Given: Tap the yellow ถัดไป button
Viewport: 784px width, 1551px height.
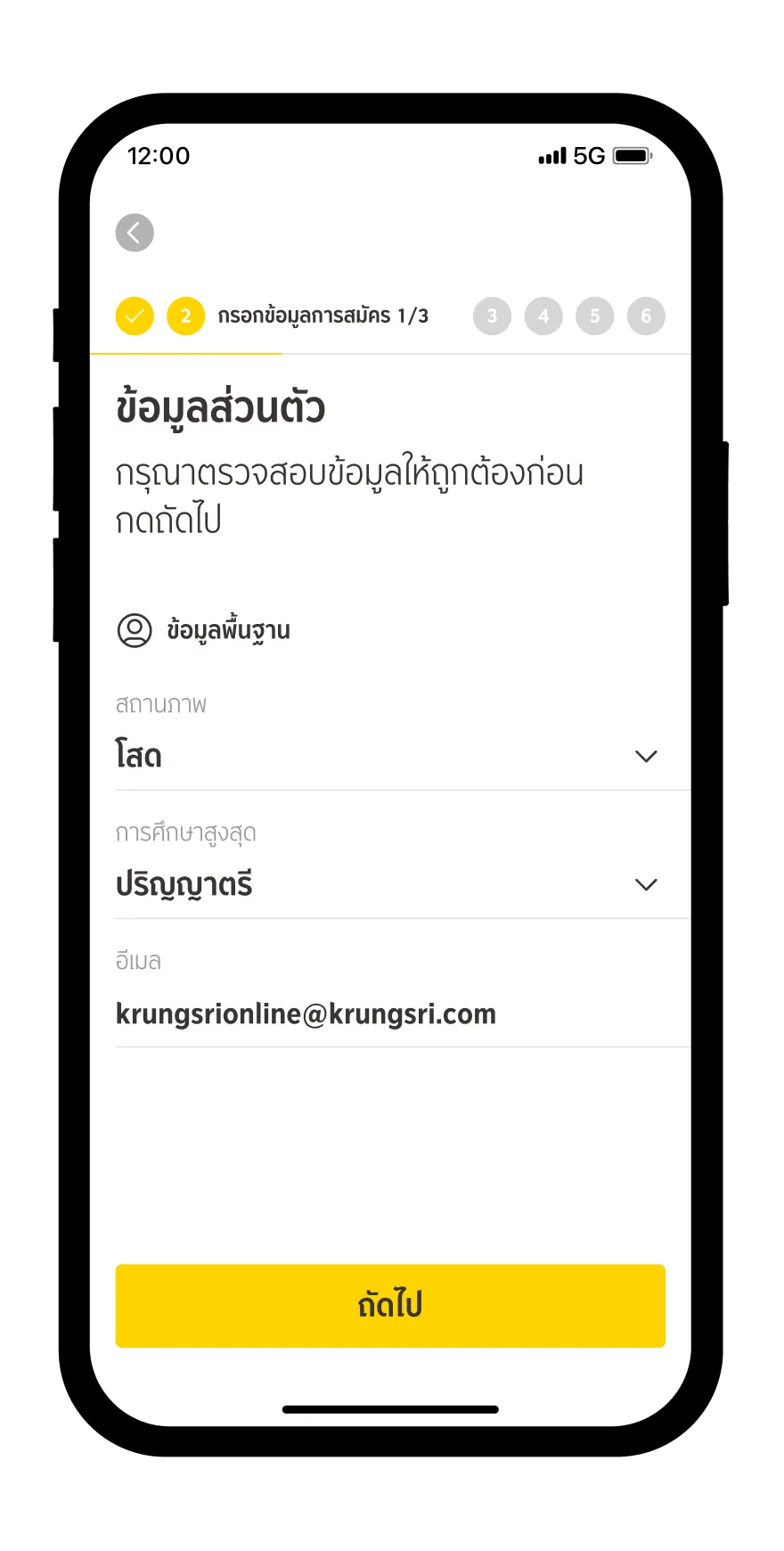Looking at the screenshot, I should [x=390, y=1305].
